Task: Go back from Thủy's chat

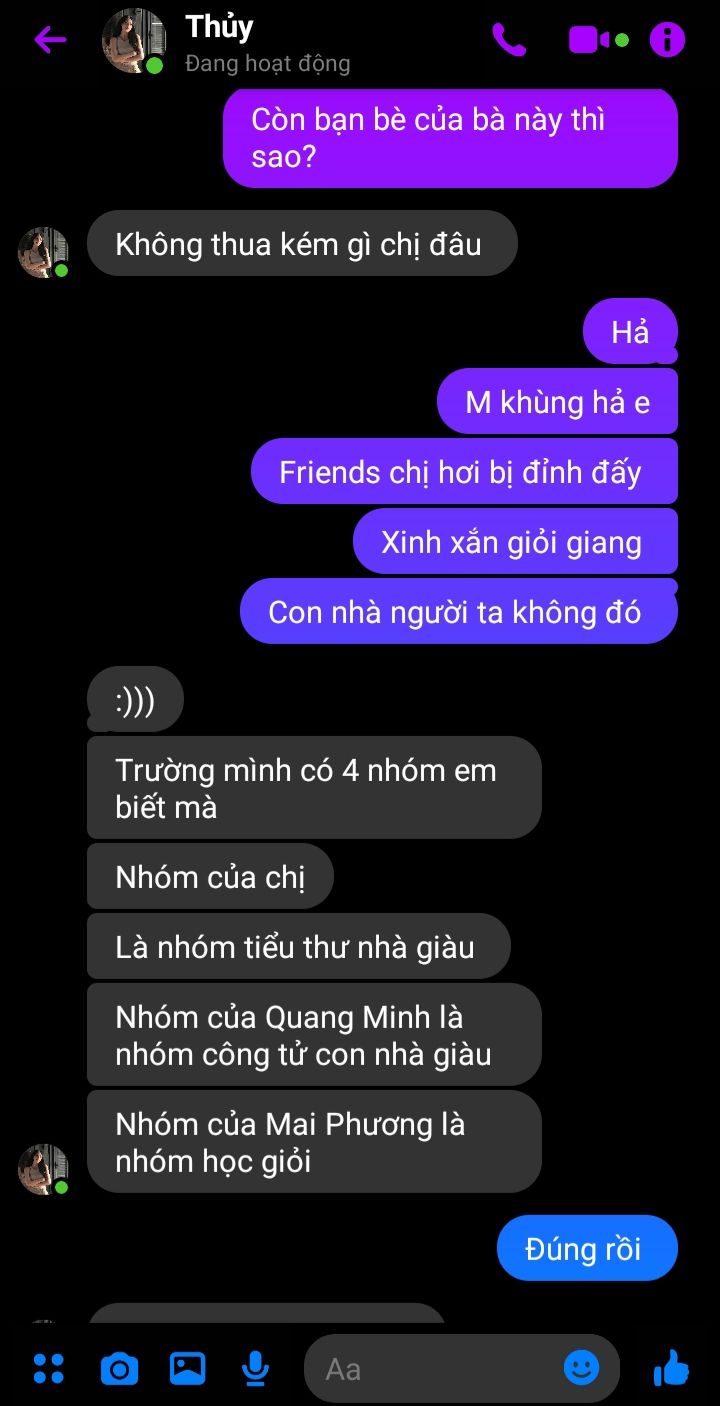Action: pos(50,40)
